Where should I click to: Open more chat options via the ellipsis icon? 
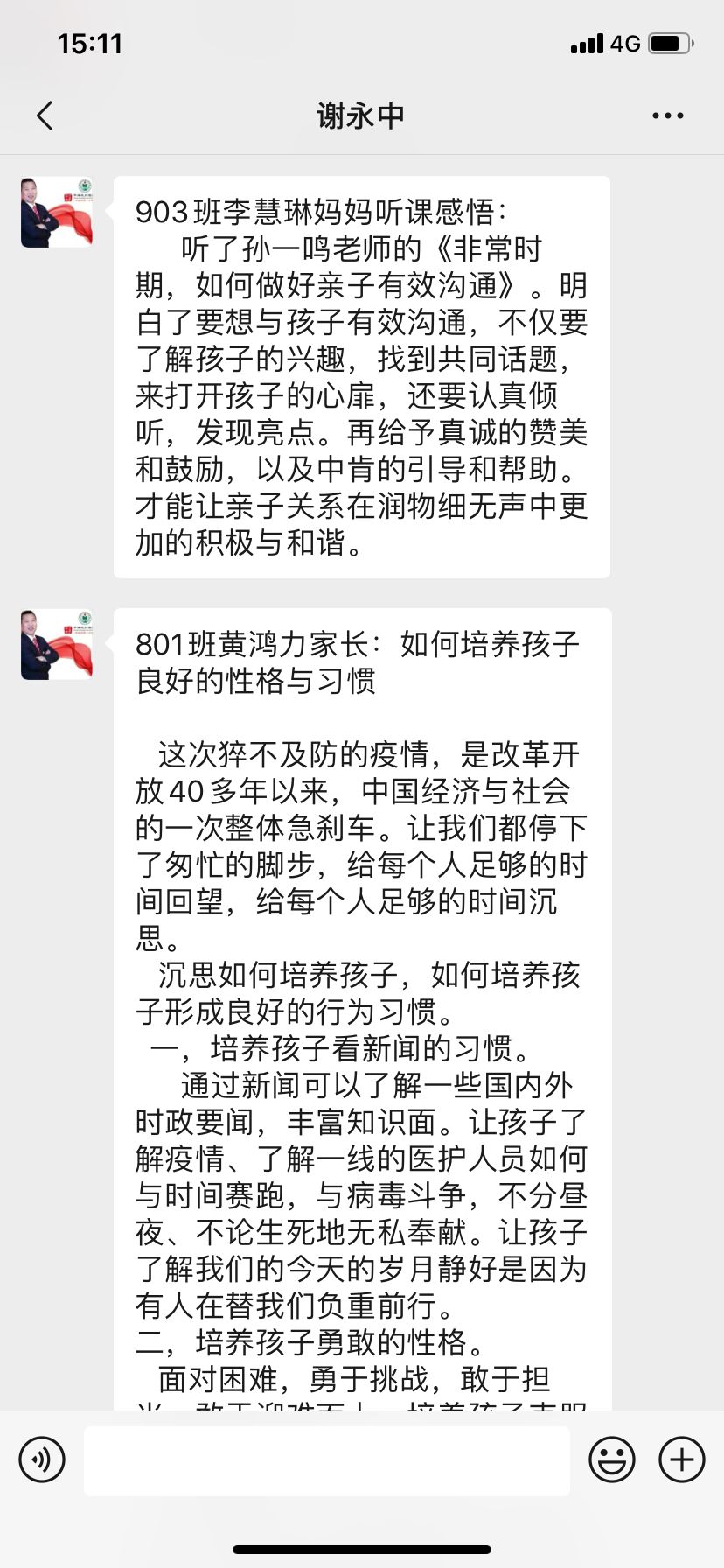click(666, 115)
